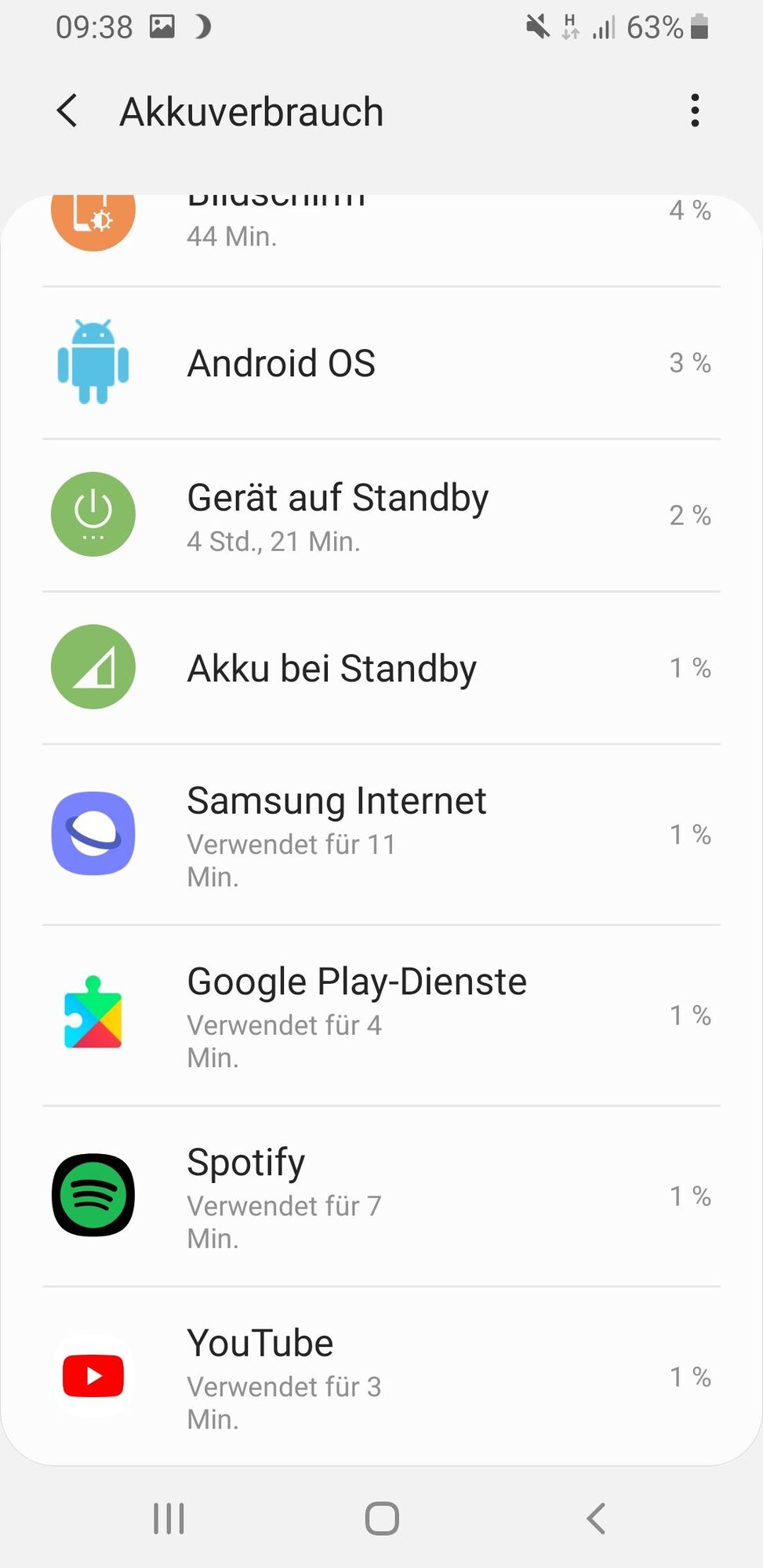Image resolution: width=763 pixels, height=1568 pixels.
Task: Open the three-dot overflow menu
Action: [695, 111]
